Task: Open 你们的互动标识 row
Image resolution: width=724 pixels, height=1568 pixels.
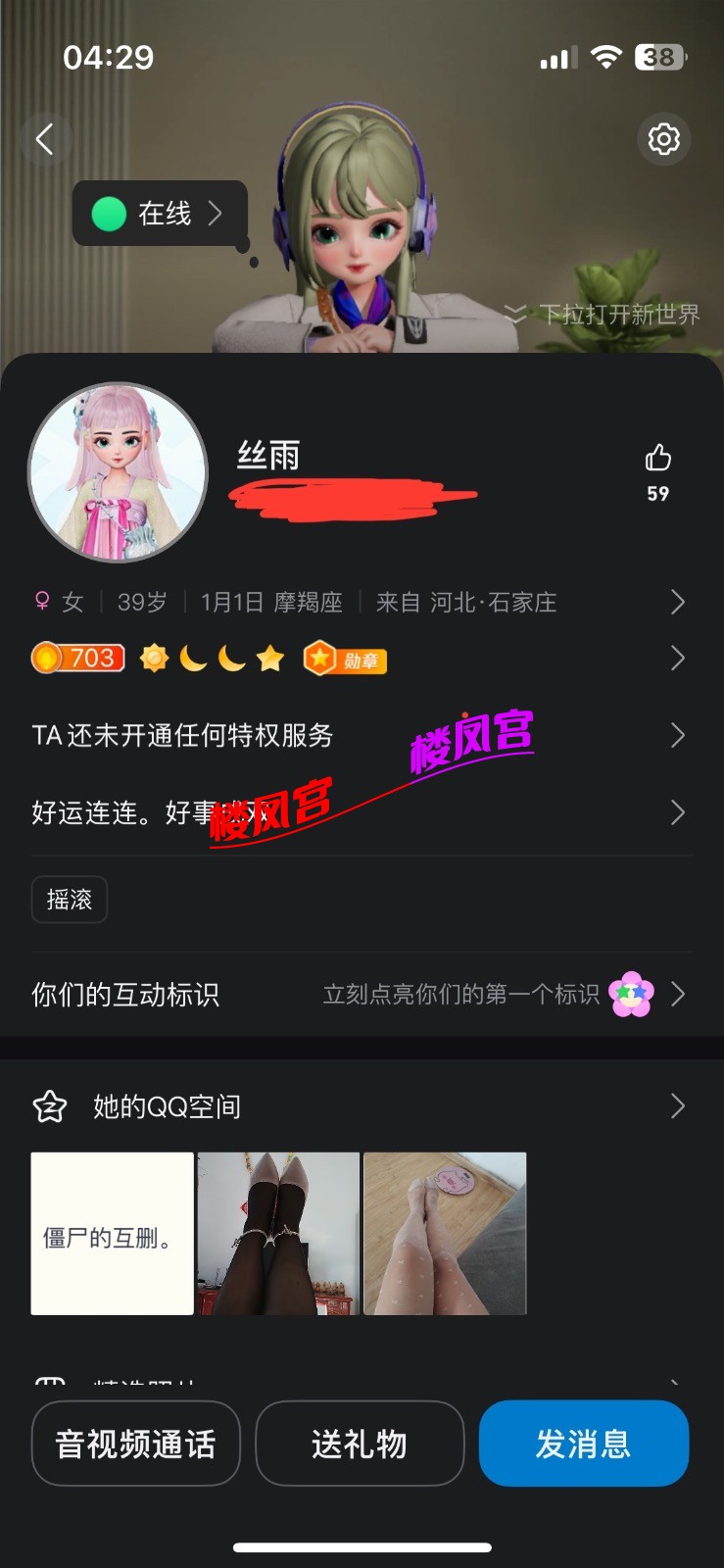Action: [361, 995]
